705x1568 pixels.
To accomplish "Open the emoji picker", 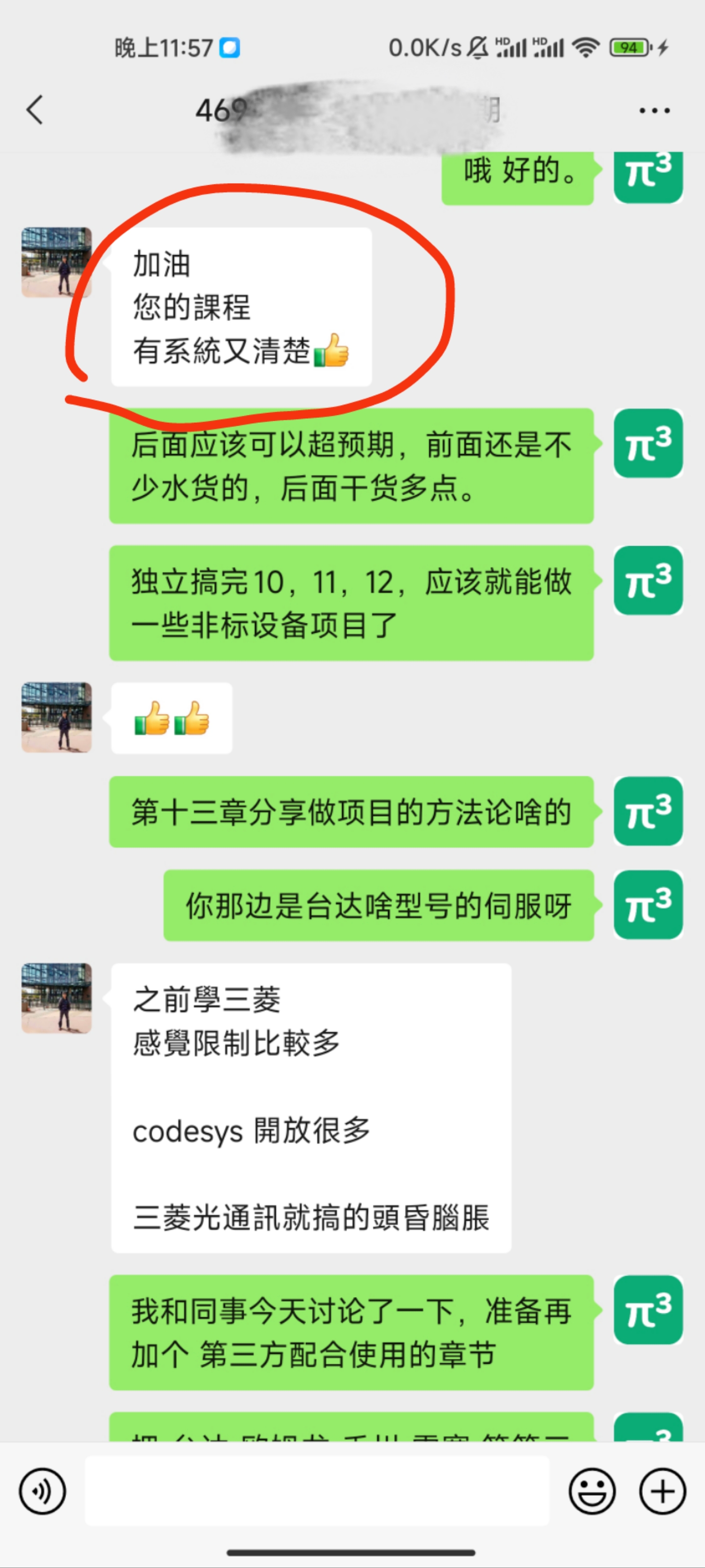I will click(x=592, y=1491).
